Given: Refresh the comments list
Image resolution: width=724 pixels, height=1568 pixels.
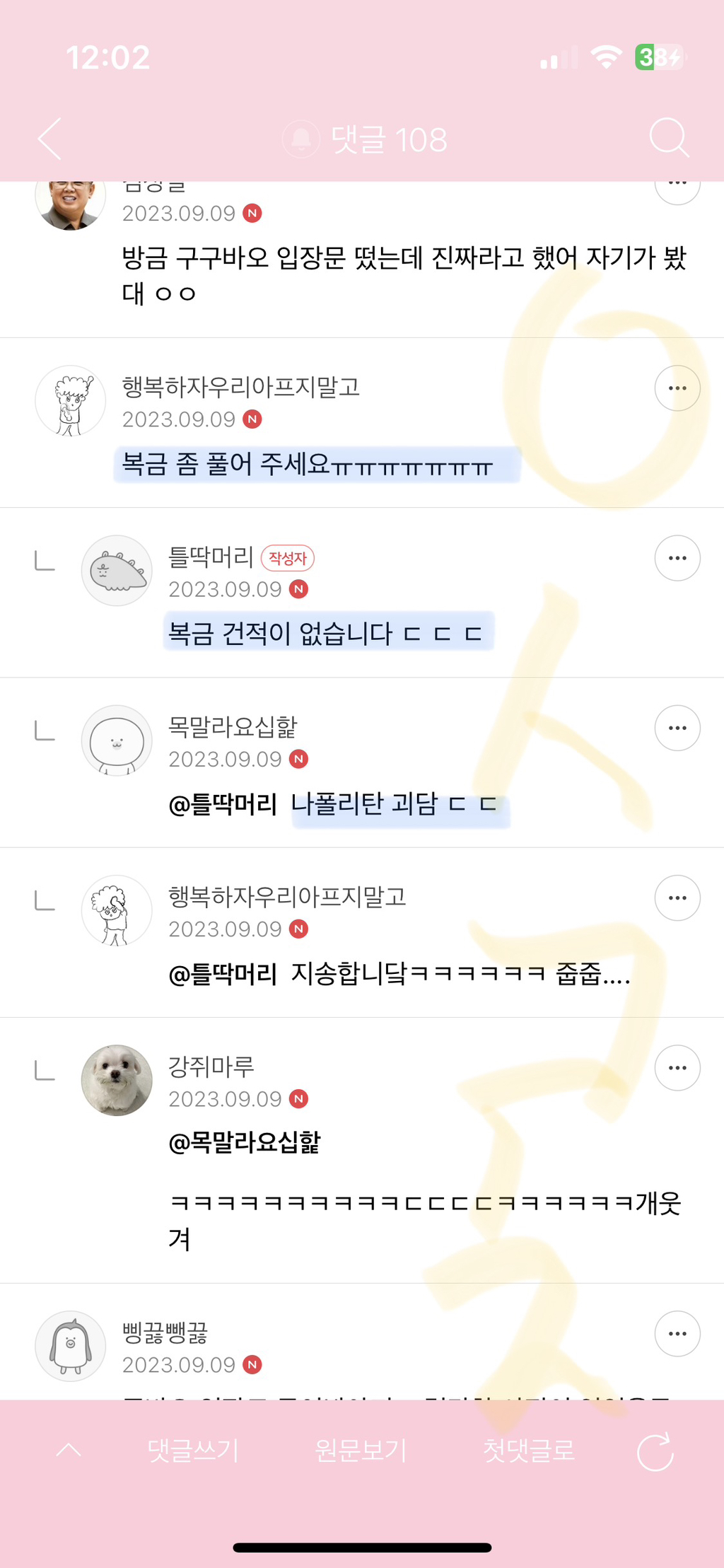Looking at the screenshot, I should pyautogui.click(x=655, y=1452).
